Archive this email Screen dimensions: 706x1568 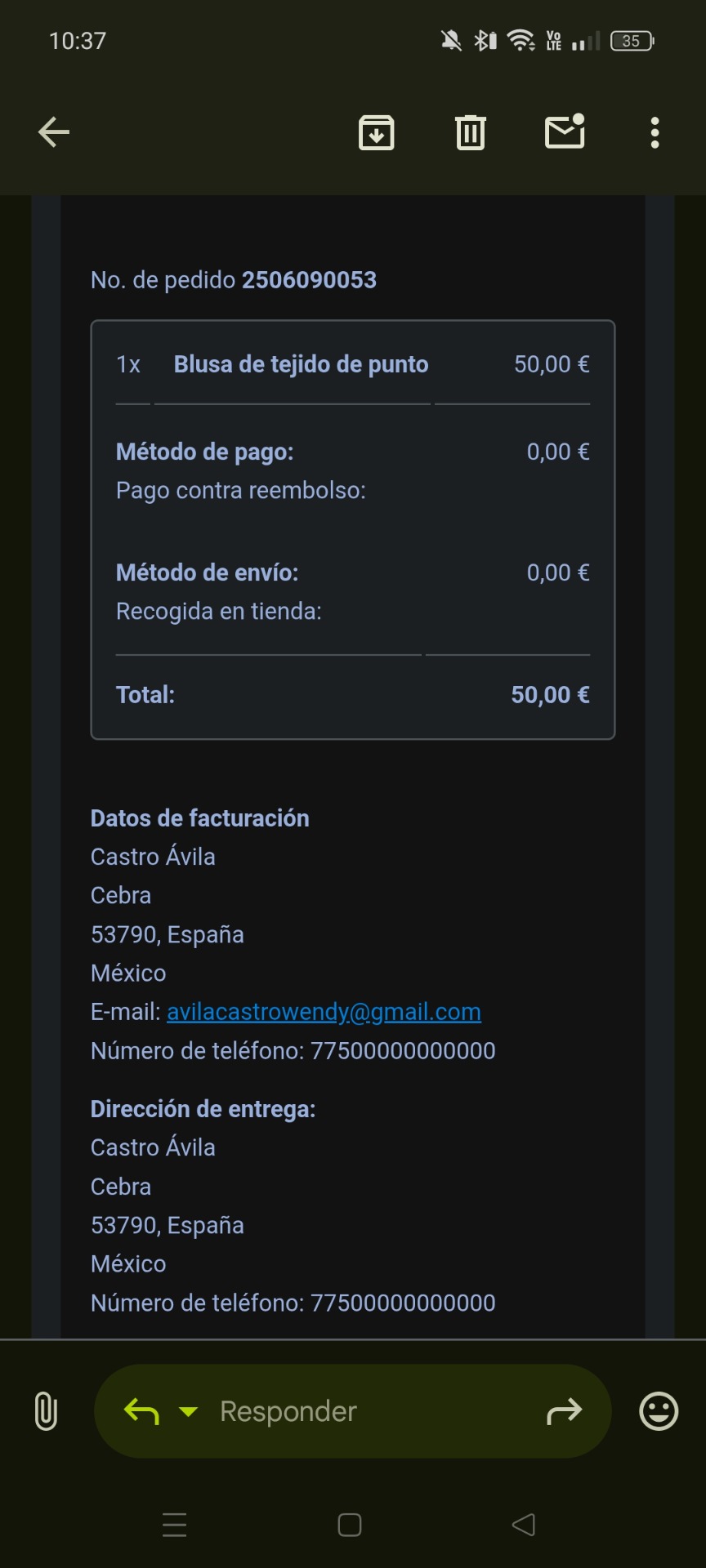[377, 132]
